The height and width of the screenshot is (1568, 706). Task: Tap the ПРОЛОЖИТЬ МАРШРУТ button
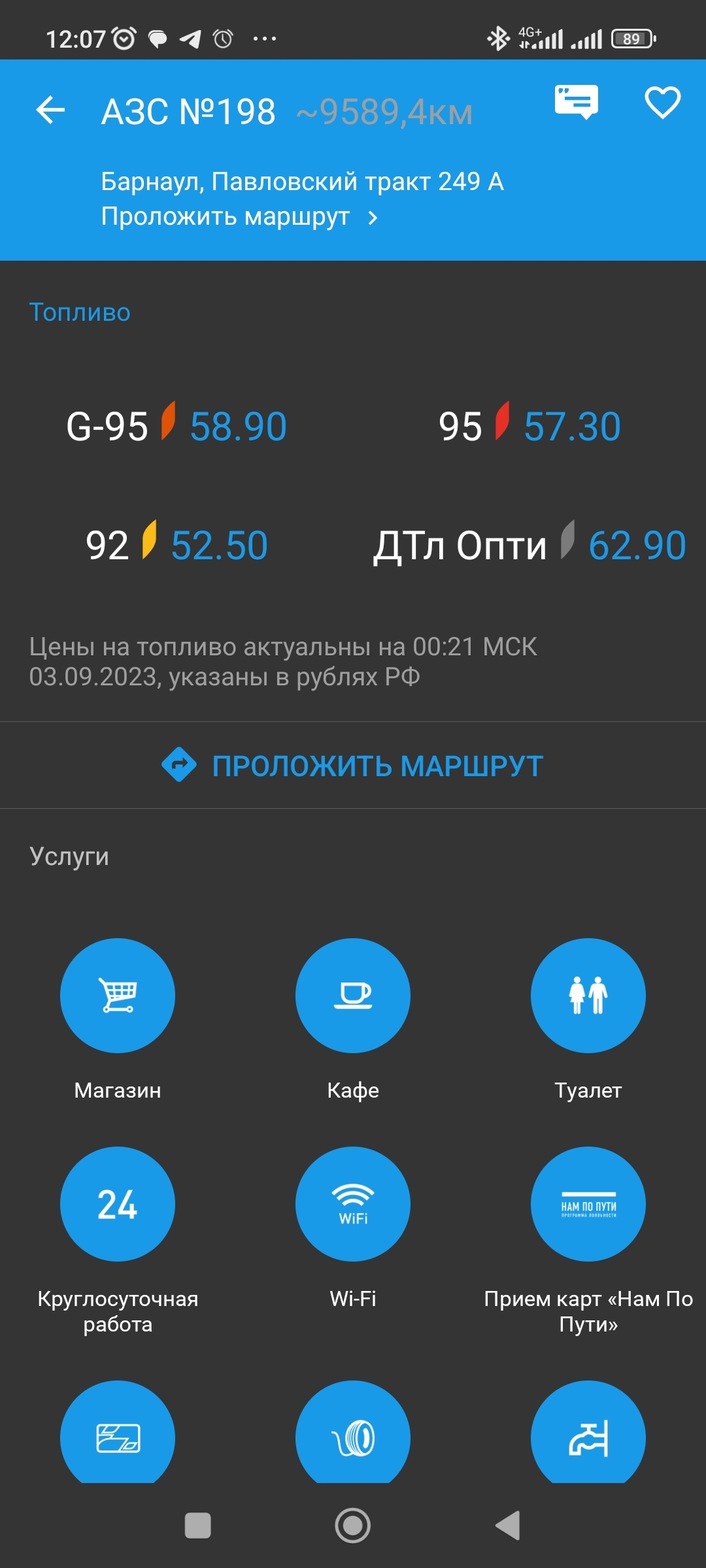[376, 764]
